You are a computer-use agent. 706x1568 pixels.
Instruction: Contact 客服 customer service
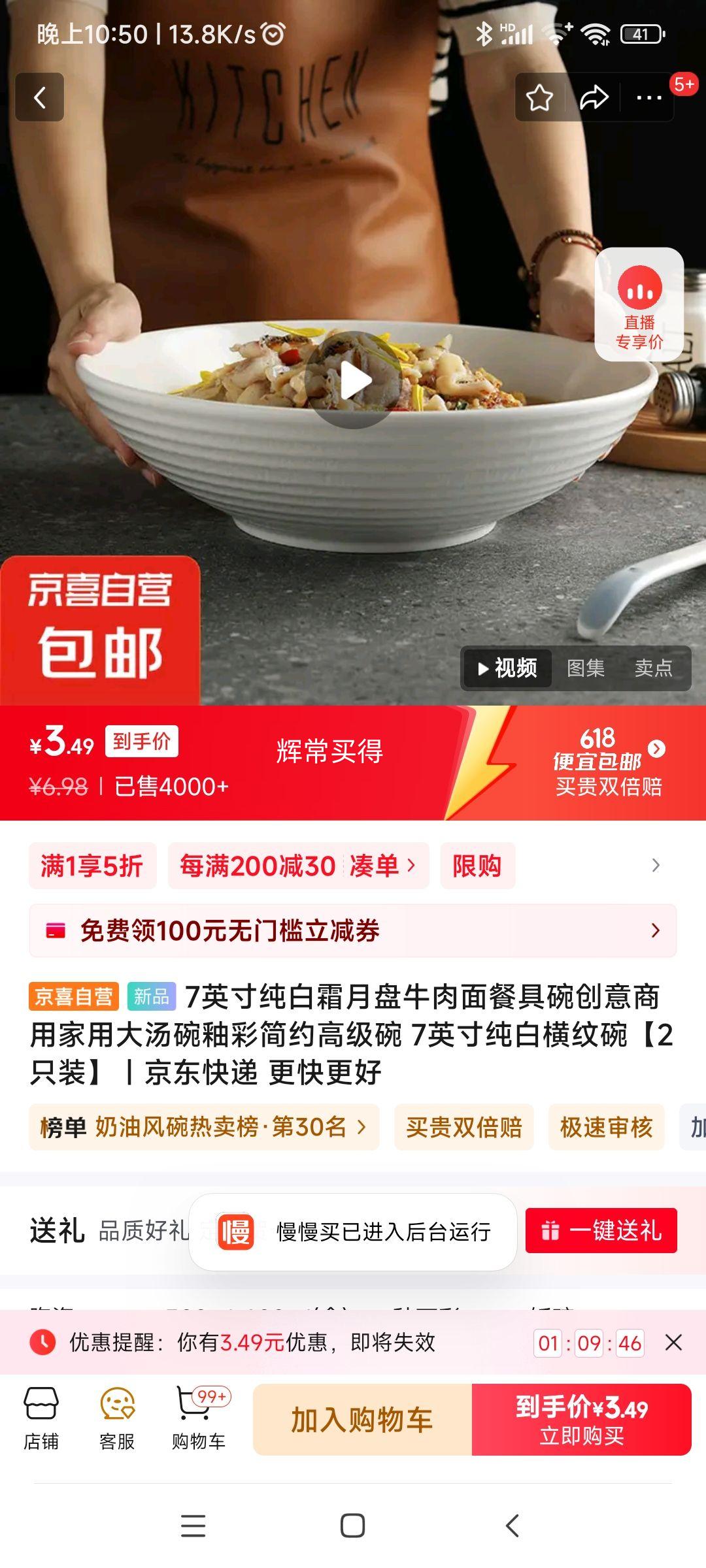[117, 1419]
